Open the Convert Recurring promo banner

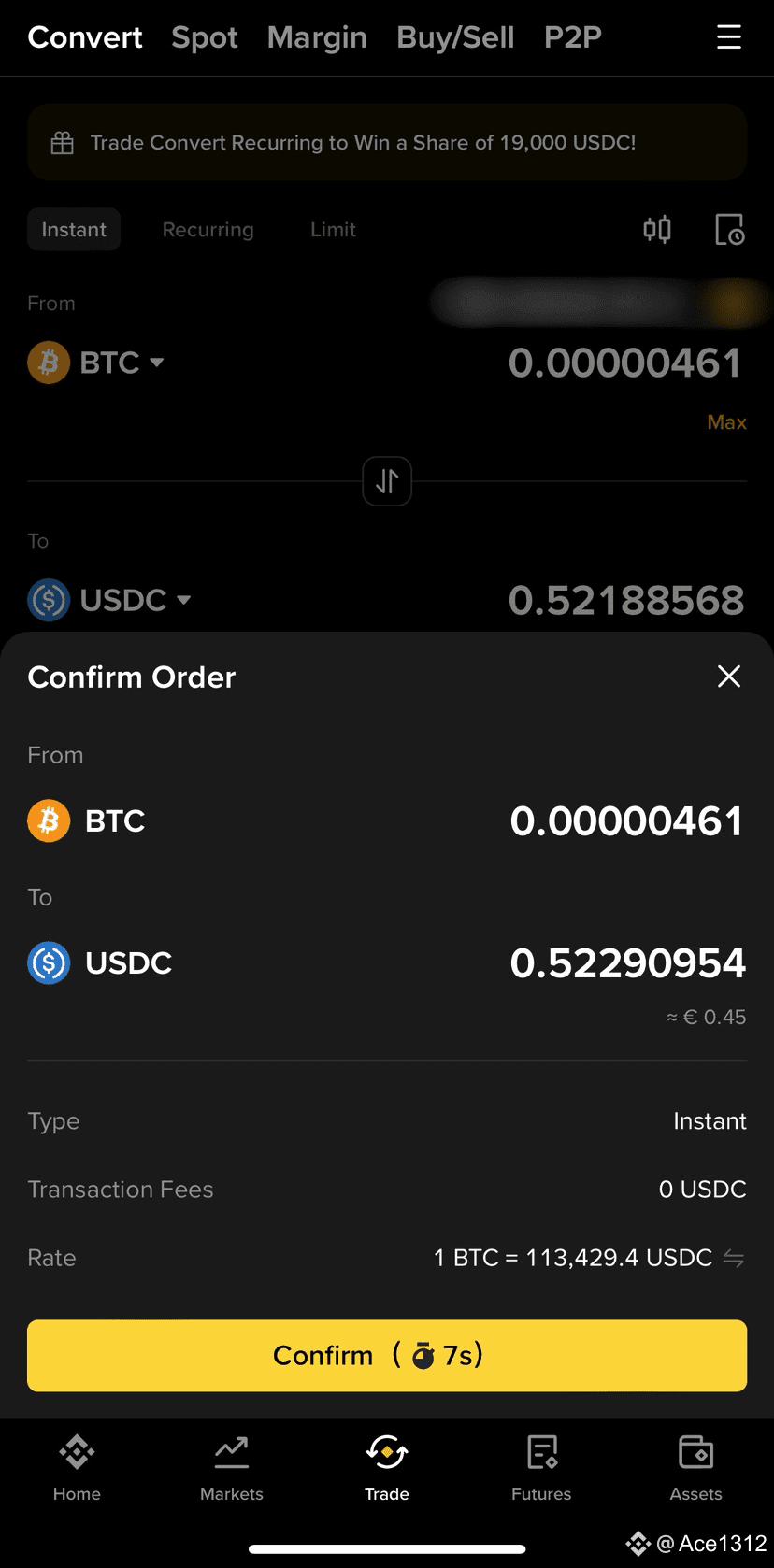[387, 142]
